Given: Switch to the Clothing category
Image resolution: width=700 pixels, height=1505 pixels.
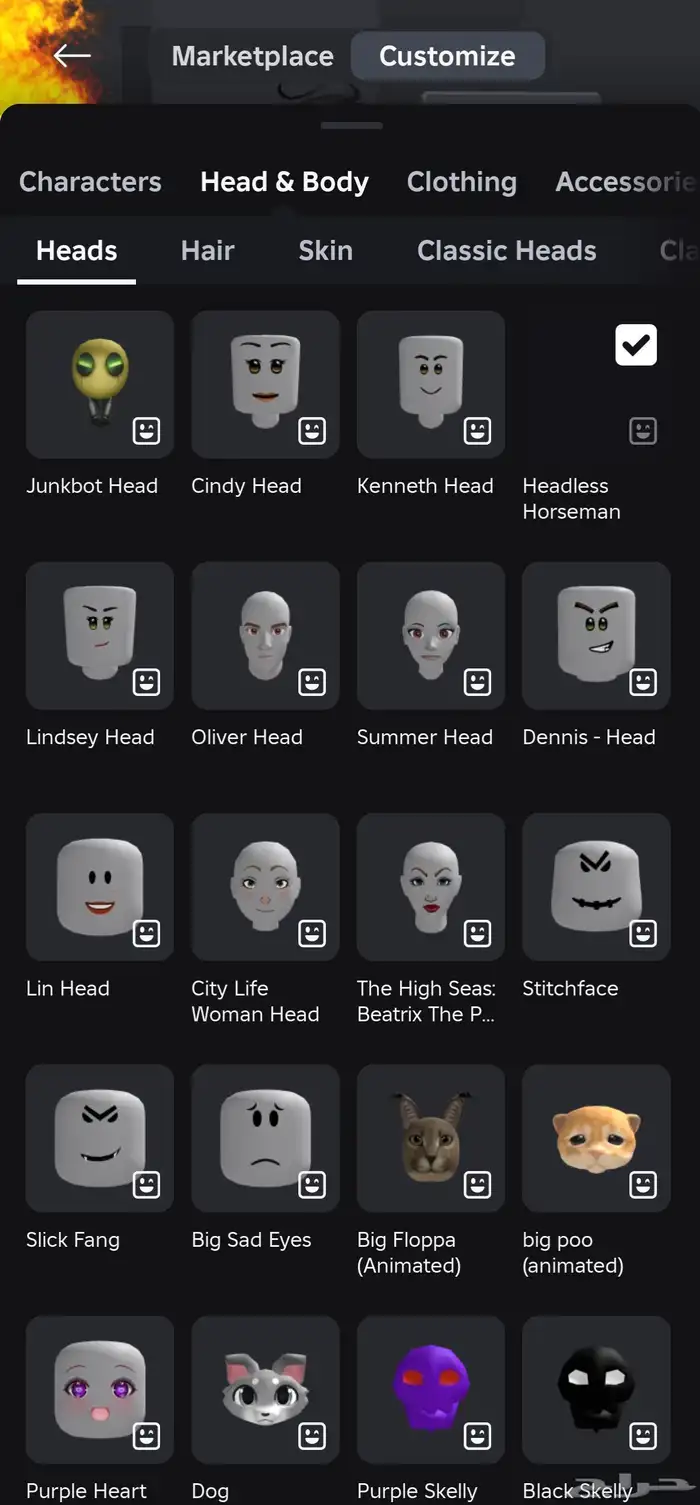Looking at the screenshot, I should 461,182.
